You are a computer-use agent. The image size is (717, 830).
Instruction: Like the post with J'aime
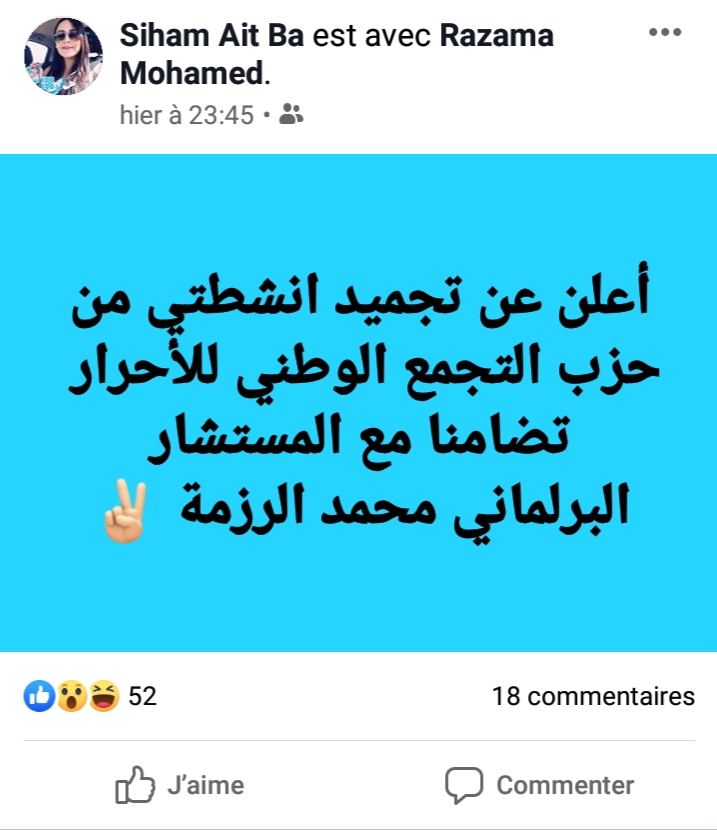[180, 785]
